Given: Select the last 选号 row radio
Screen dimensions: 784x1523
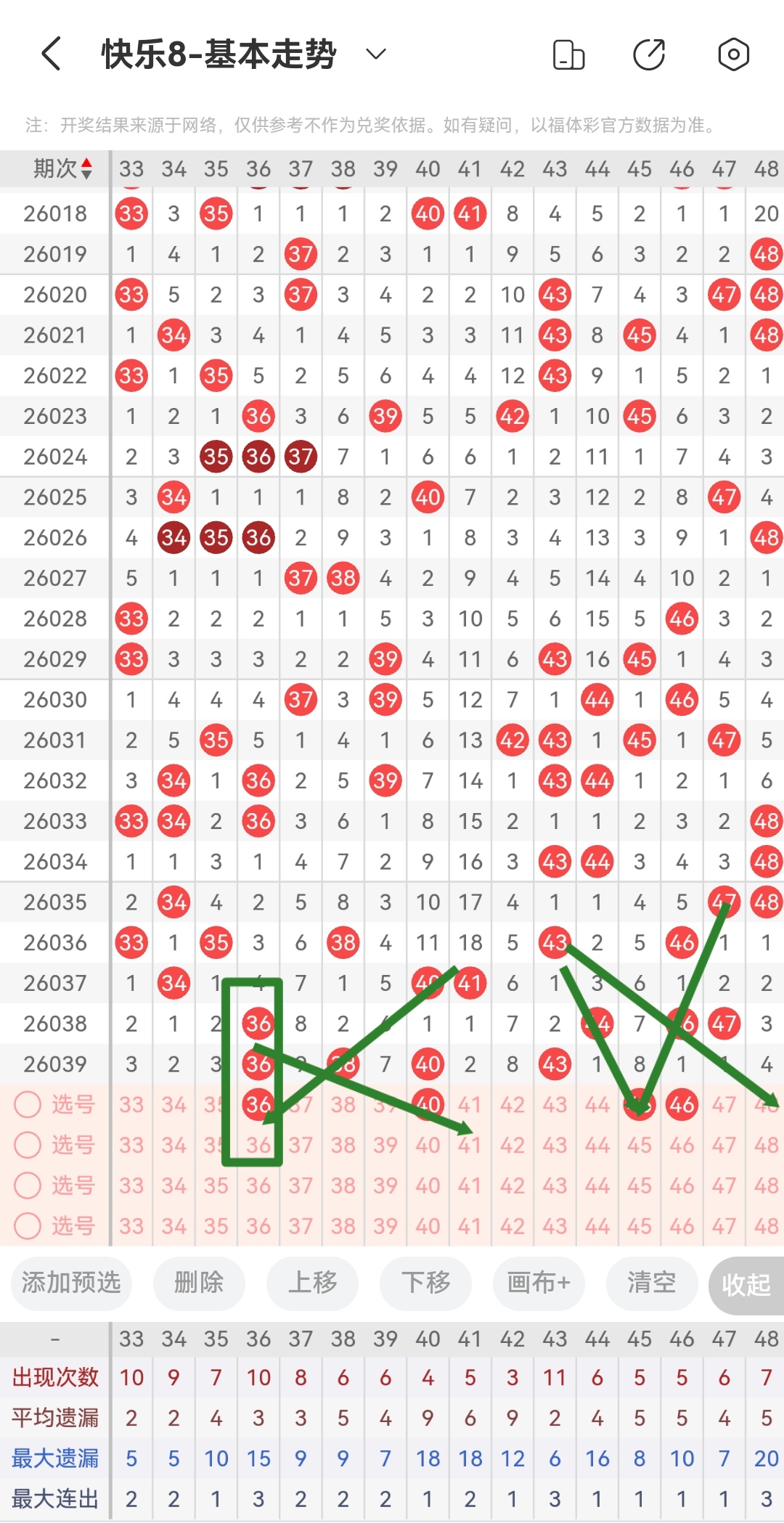Looking at the screenshot, I should pyautogui.click(x=28, y=1226).
